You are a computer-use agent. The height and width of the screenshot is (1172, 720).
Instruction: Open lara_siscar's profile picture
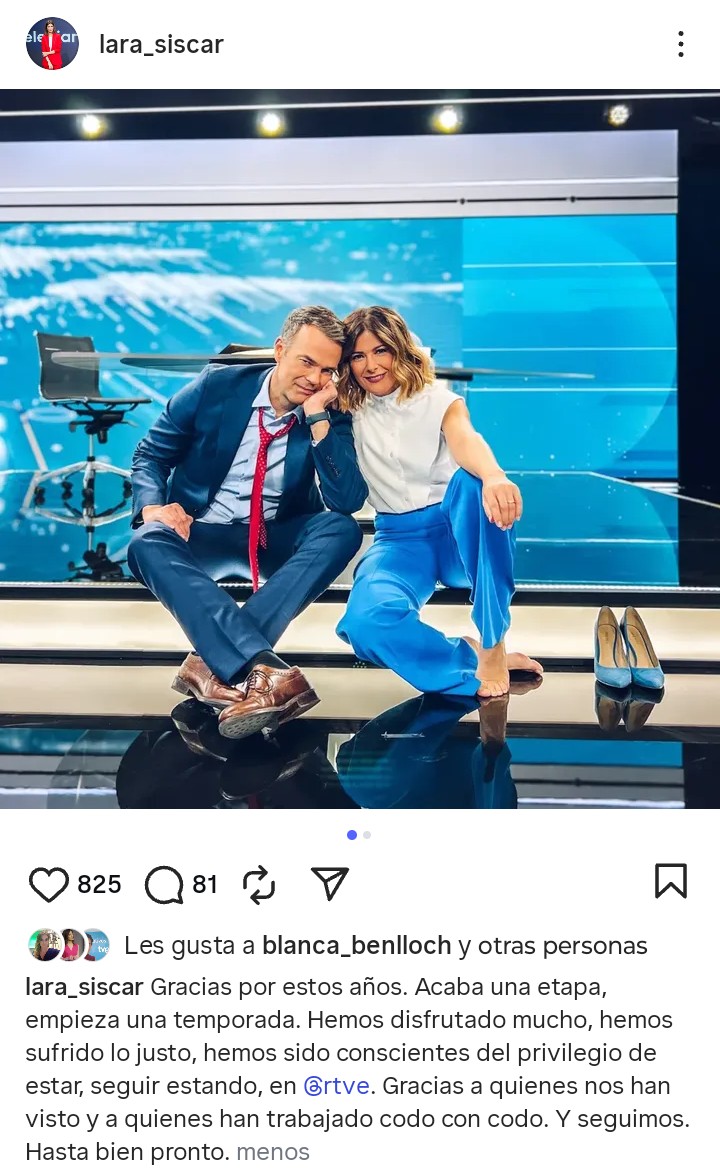click(52, 44)
